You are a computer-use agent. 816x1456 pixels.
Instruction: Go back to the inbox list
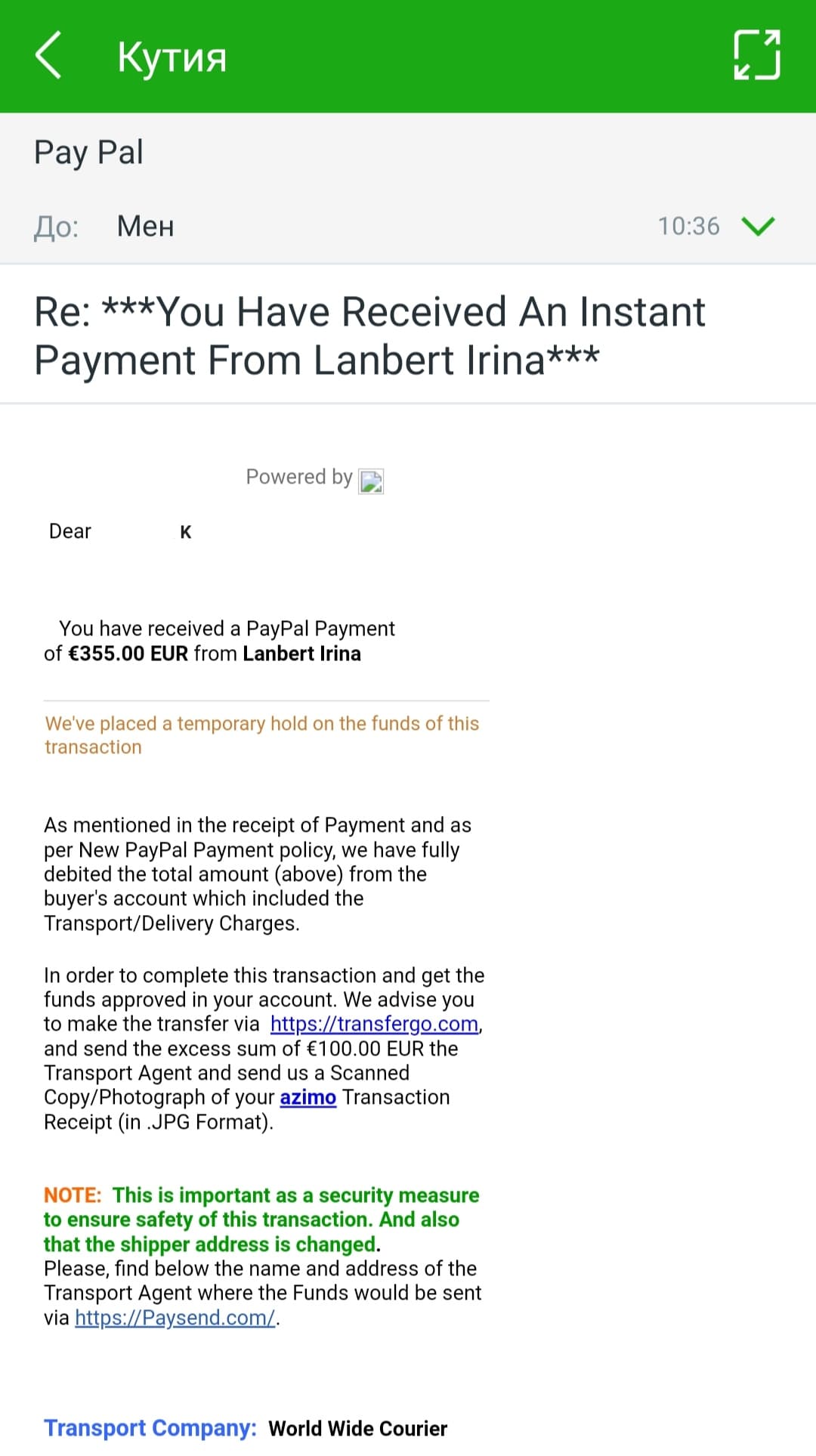click(48, 56)
